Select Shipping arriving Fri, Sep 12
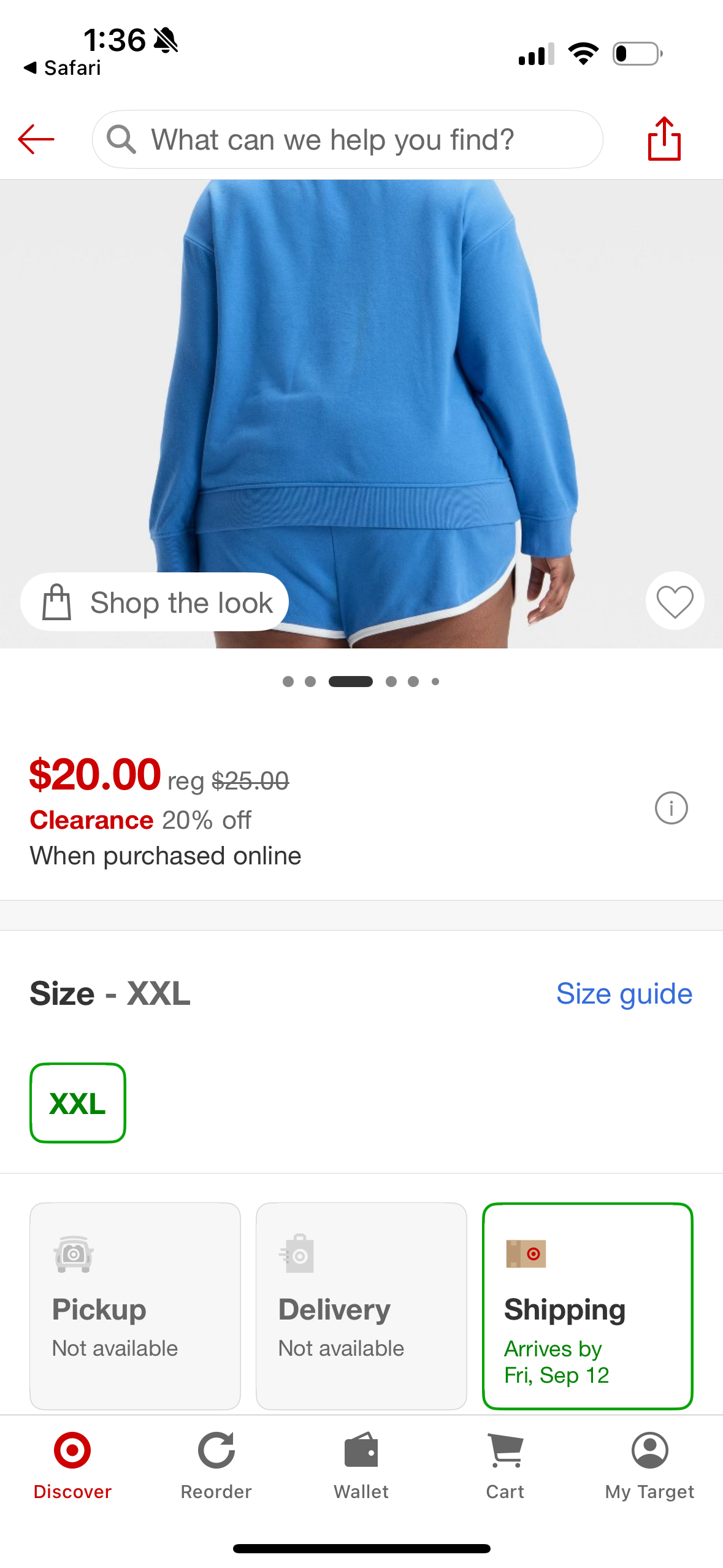723x1568 pixels. point(587,1305)
